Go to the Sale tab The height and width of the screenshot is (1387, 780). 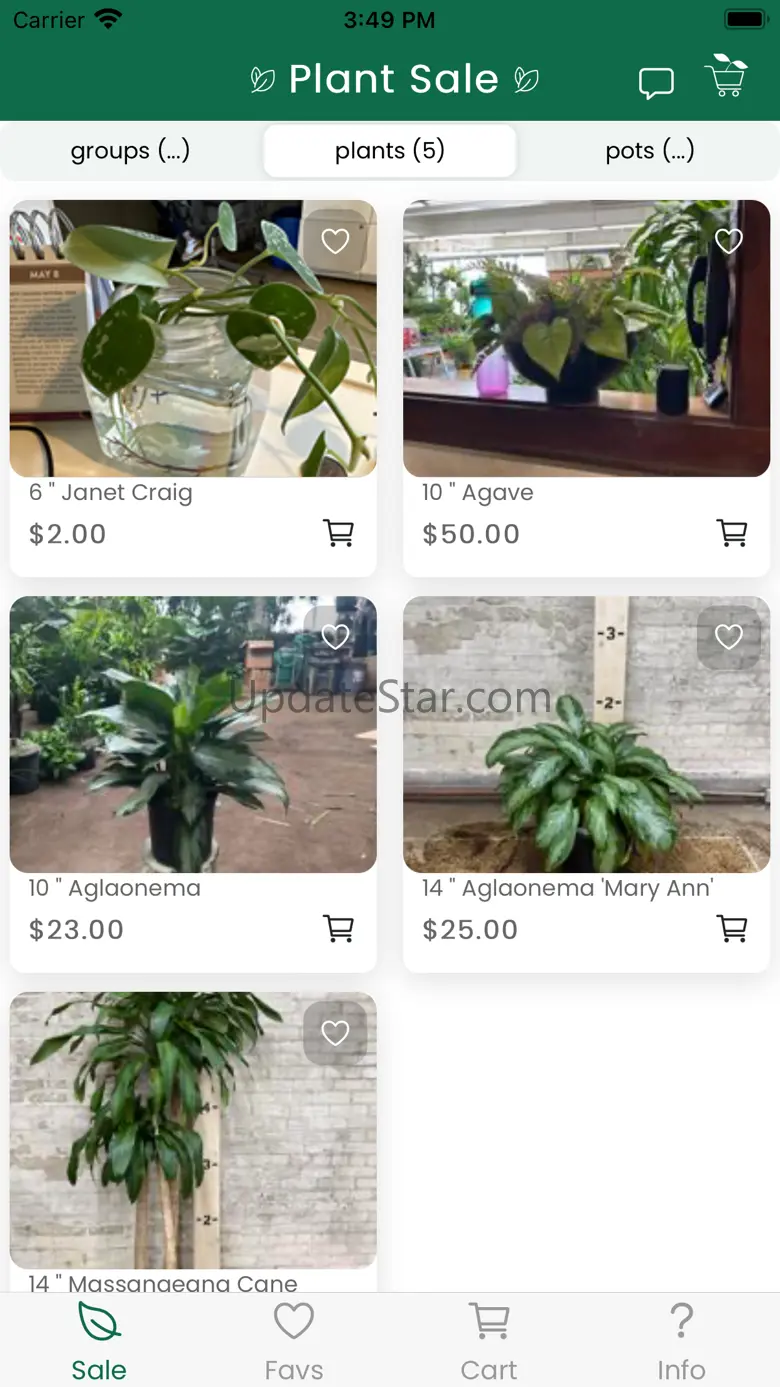pos(99,1342)
